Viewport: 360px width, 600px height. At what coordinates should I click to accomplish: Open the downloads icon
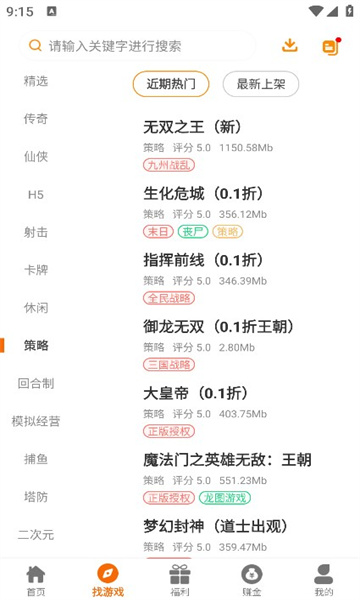click(x=290, y=46)
